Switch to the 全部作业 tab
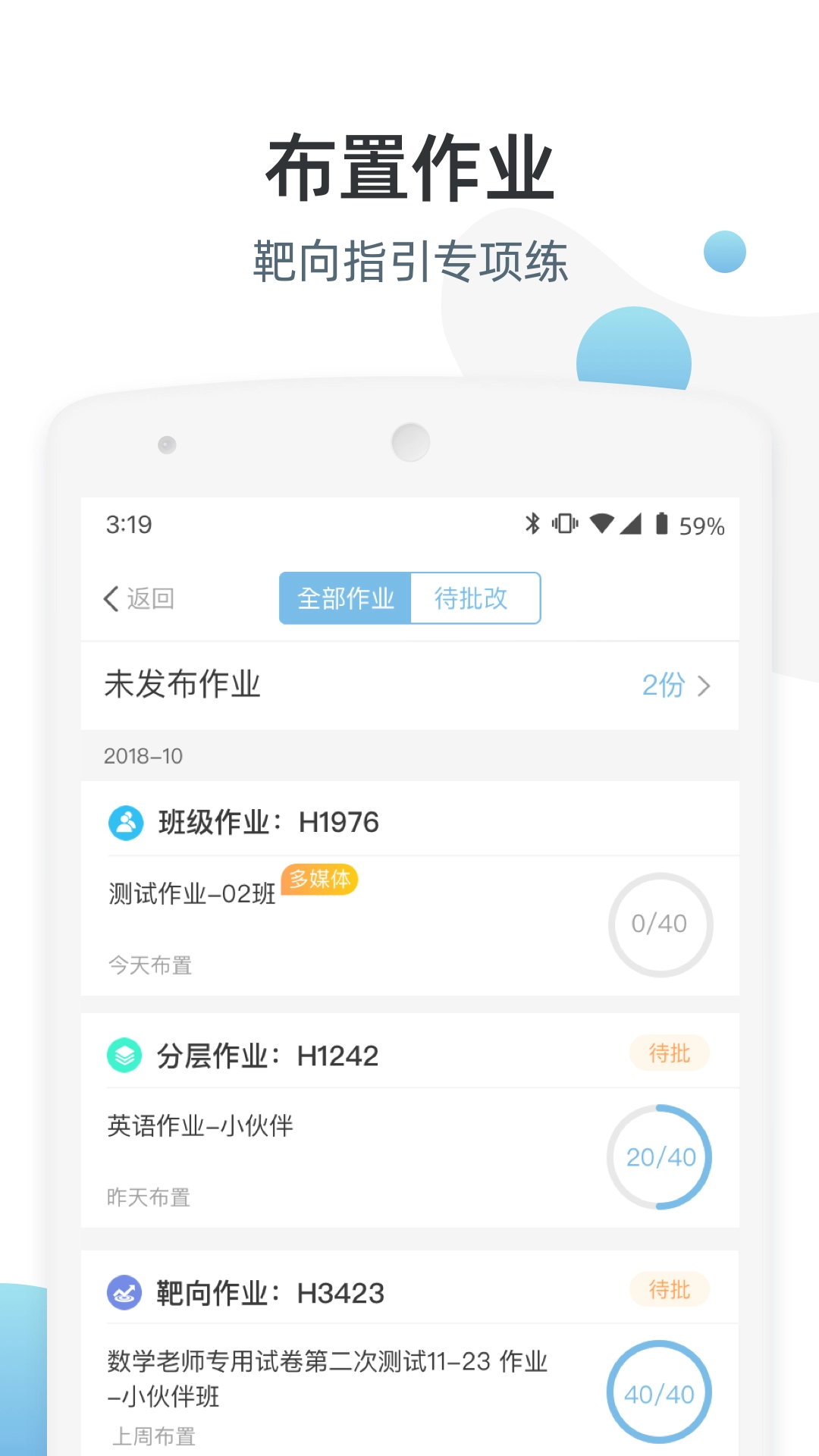819x1456 pixels. point(343,598)
